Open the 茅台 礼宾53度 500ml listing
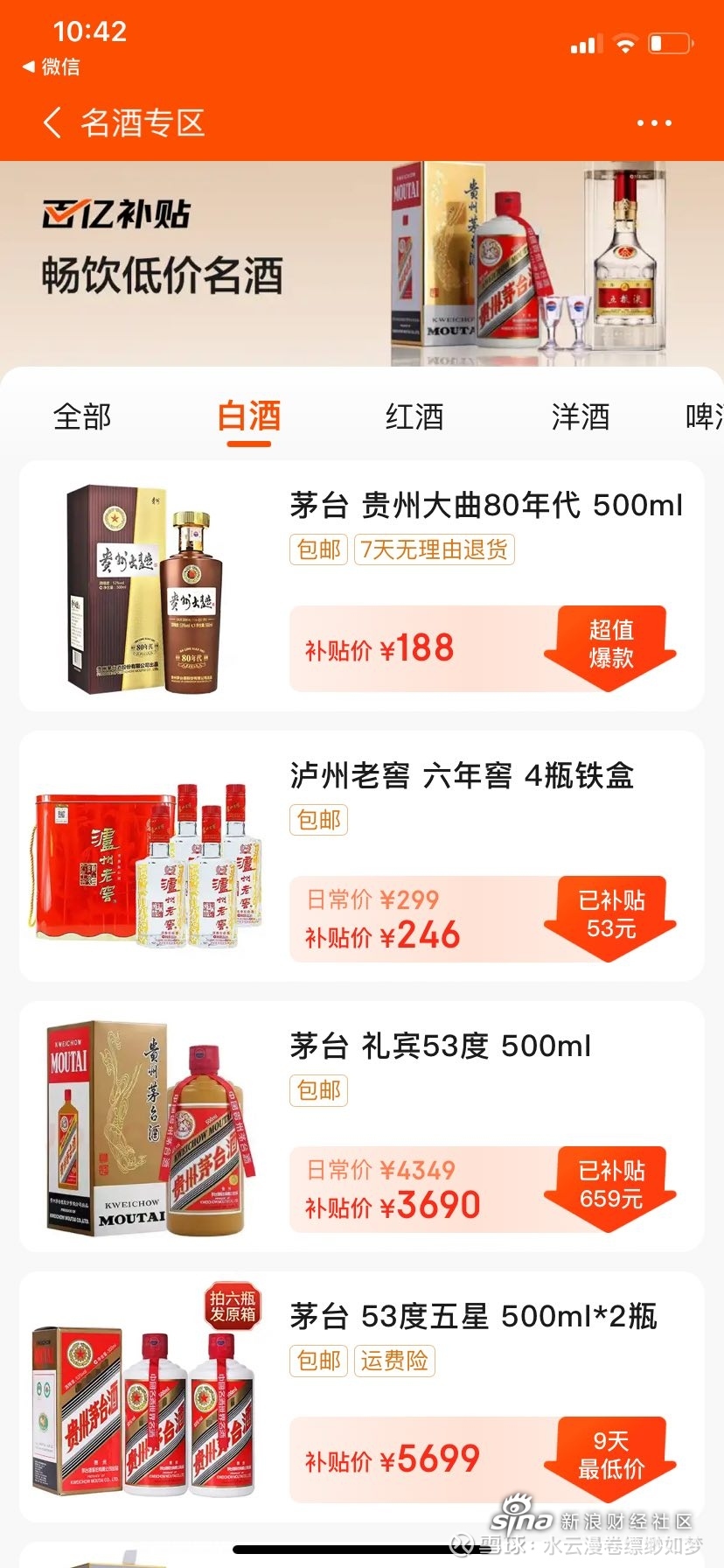 click(x=441, y=1046)
